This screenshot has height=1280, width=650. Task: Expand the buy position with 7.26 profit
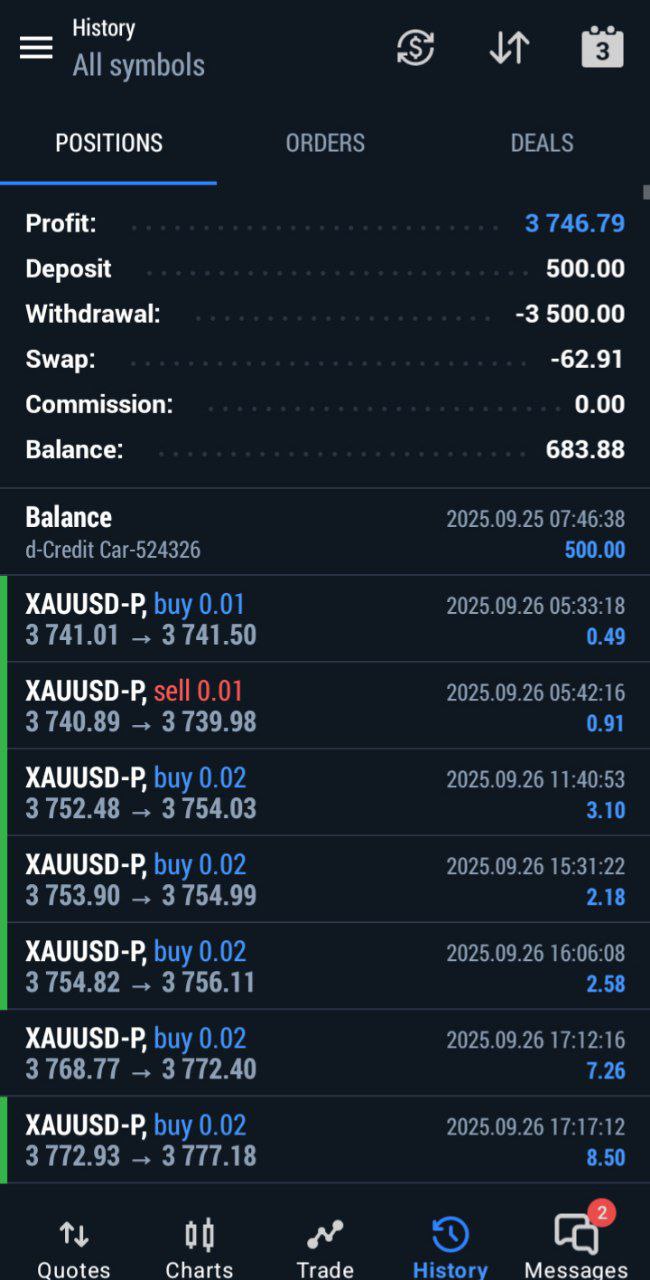(325, 1054)
